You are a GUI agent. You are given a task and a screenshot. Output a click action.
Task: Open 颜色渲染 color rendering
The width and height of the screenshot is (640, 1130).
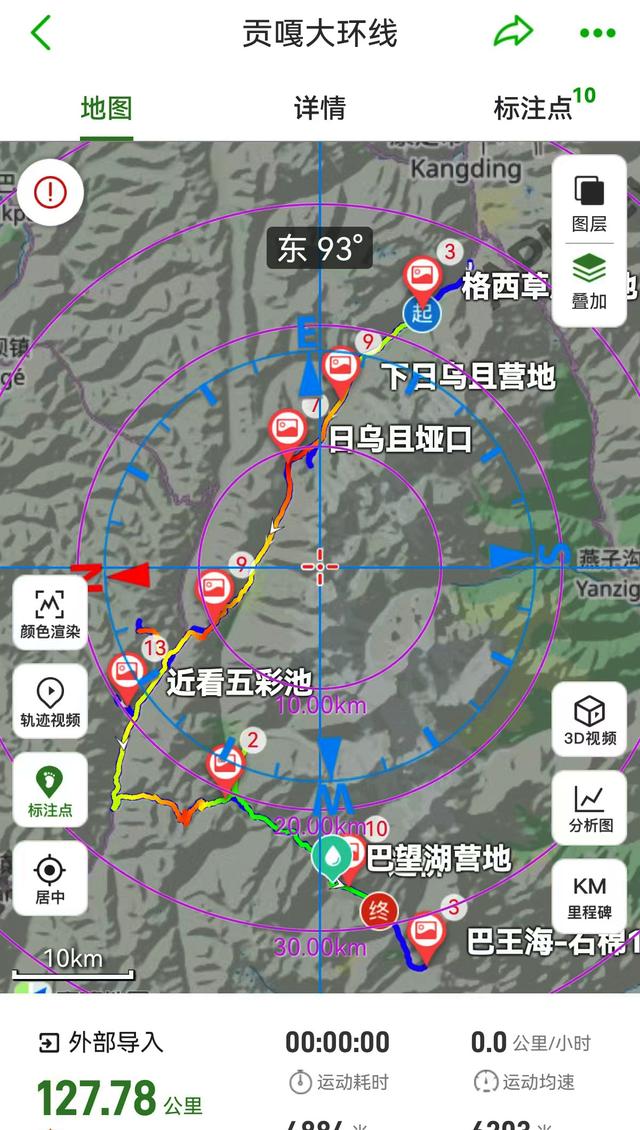(x=50, y=614)
